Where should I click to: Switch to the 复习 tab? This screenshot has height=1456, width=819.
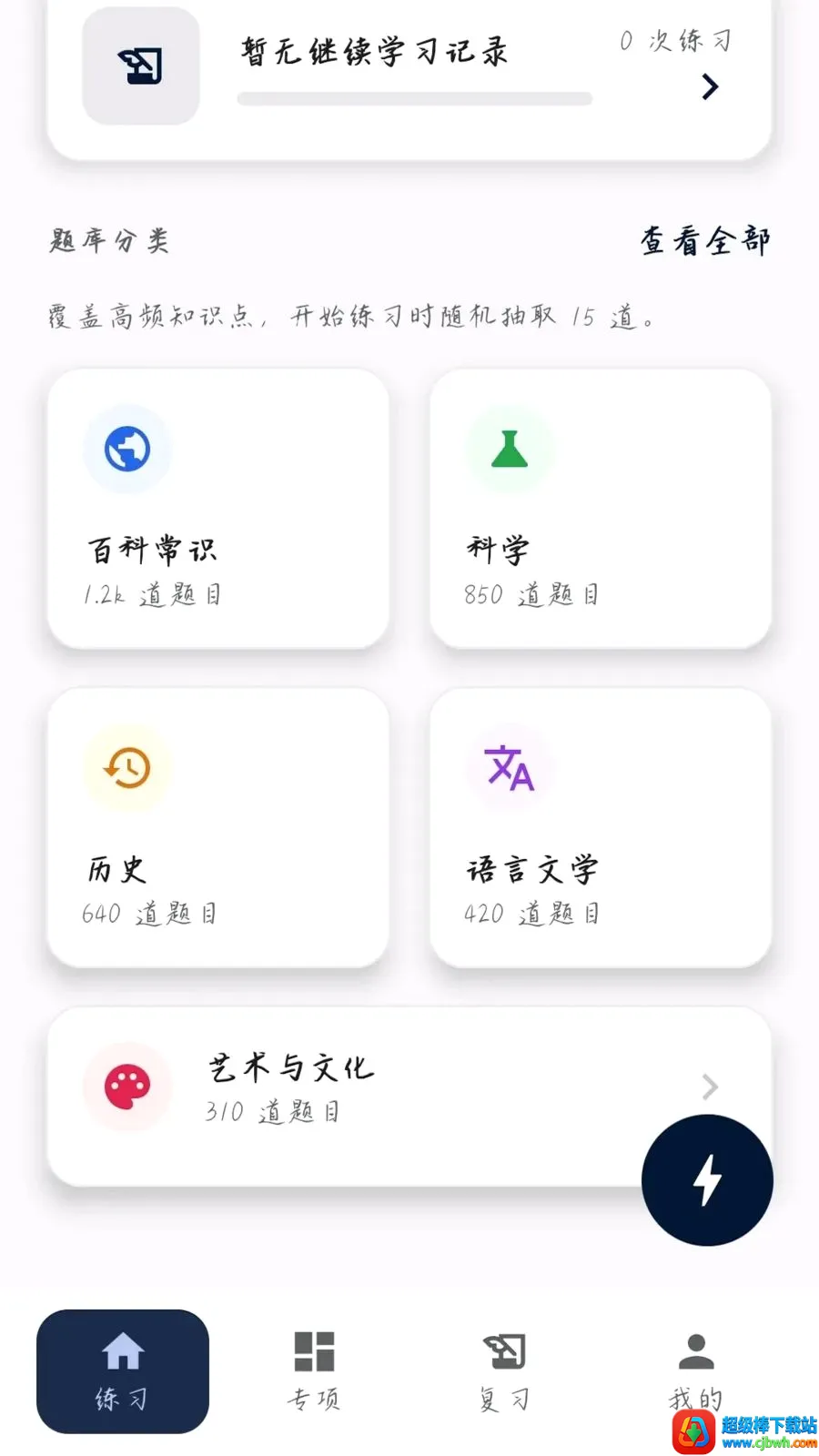point(505,1371)
